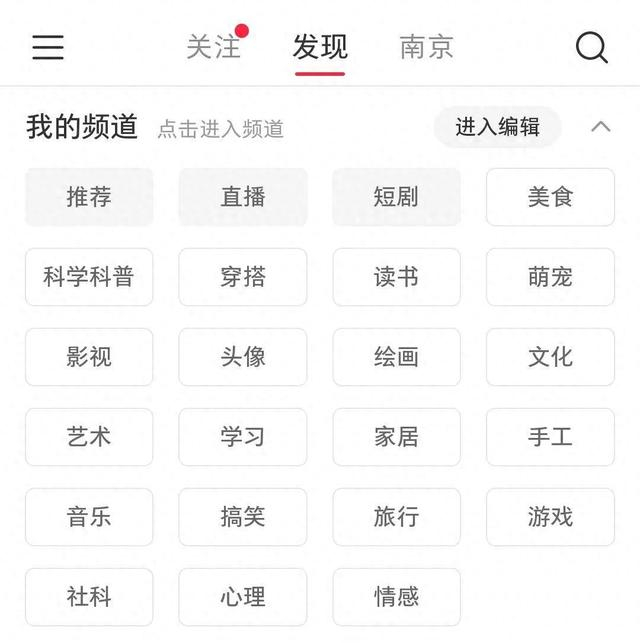Collapse the 我的频道 panel with the chevron

click(x=600, y=127)
